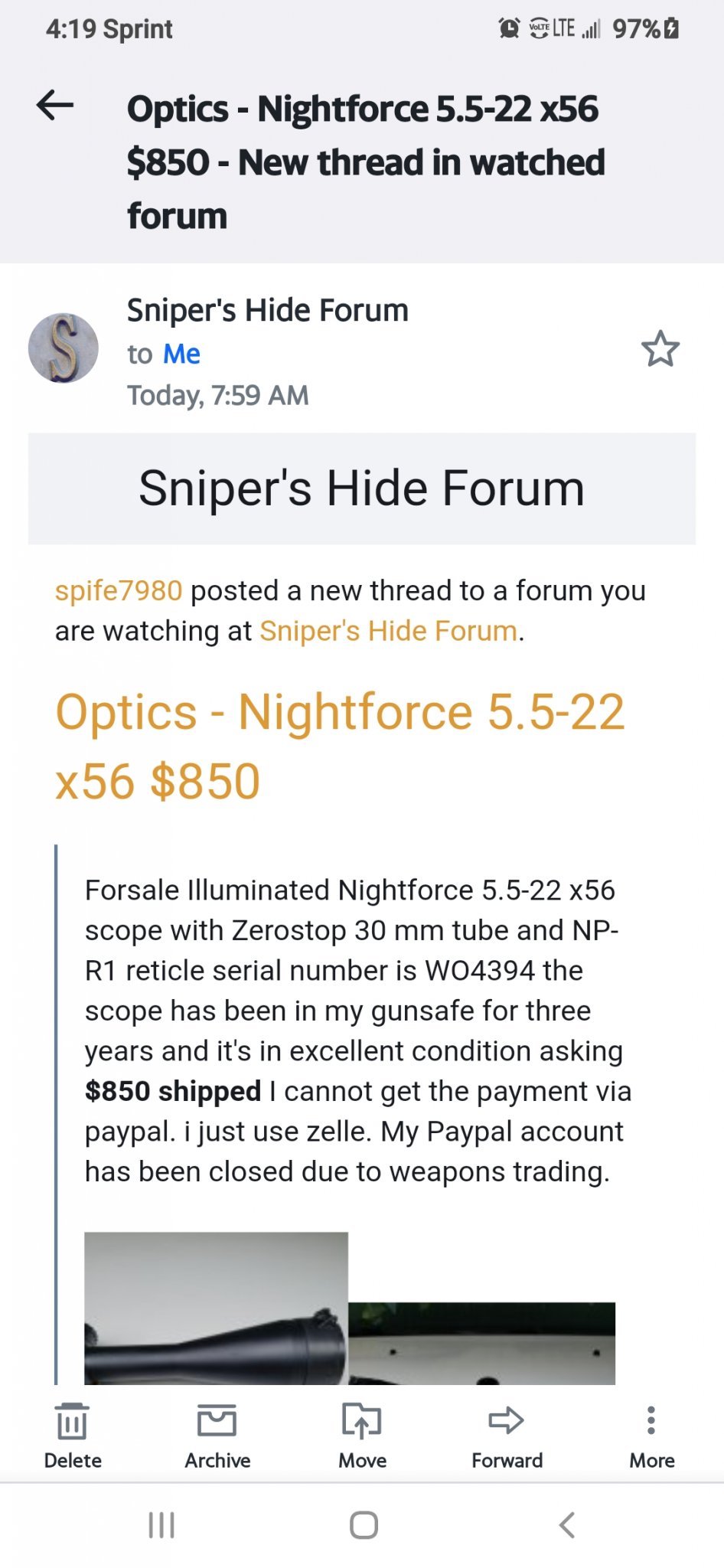Open the More options menu
The width and height of the screenshot is (724, 1568).
point(651,1435)
